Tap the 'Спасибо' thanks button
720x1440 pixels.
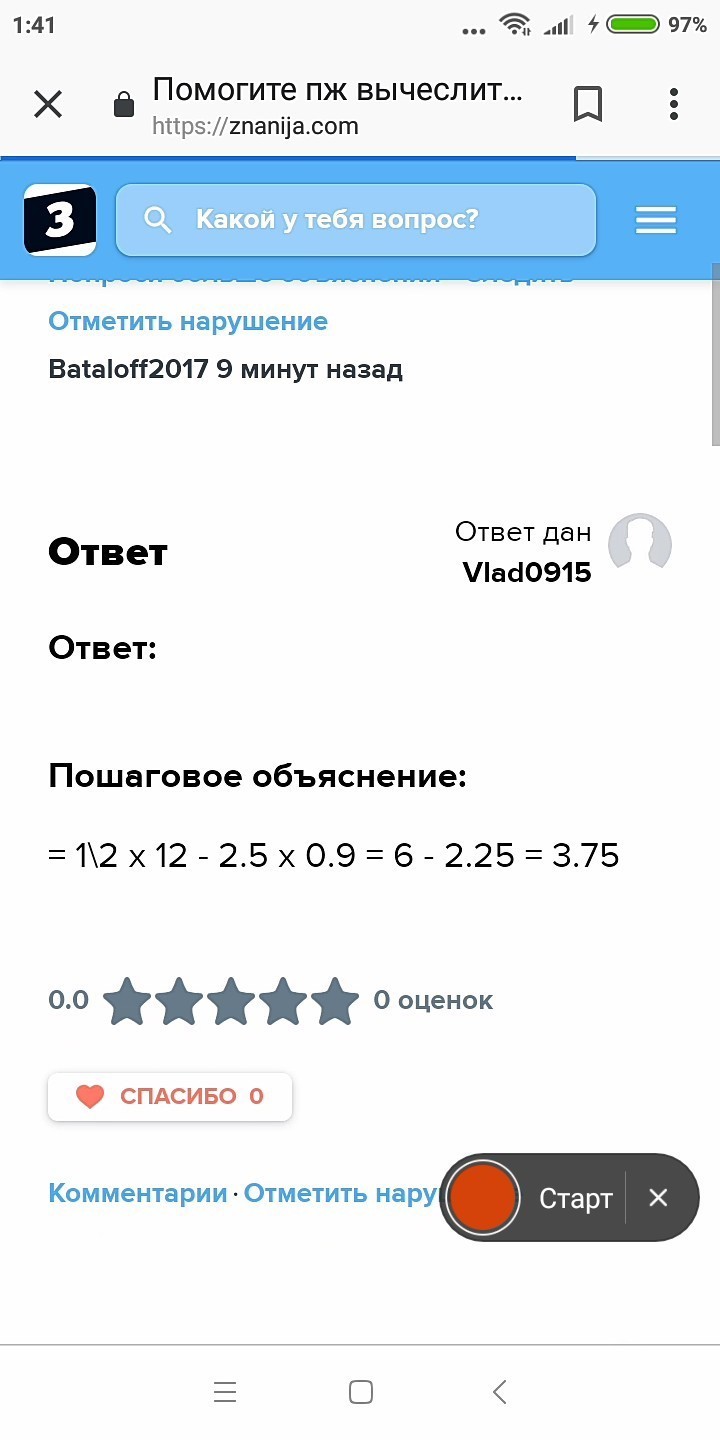tap(170, 1096)
